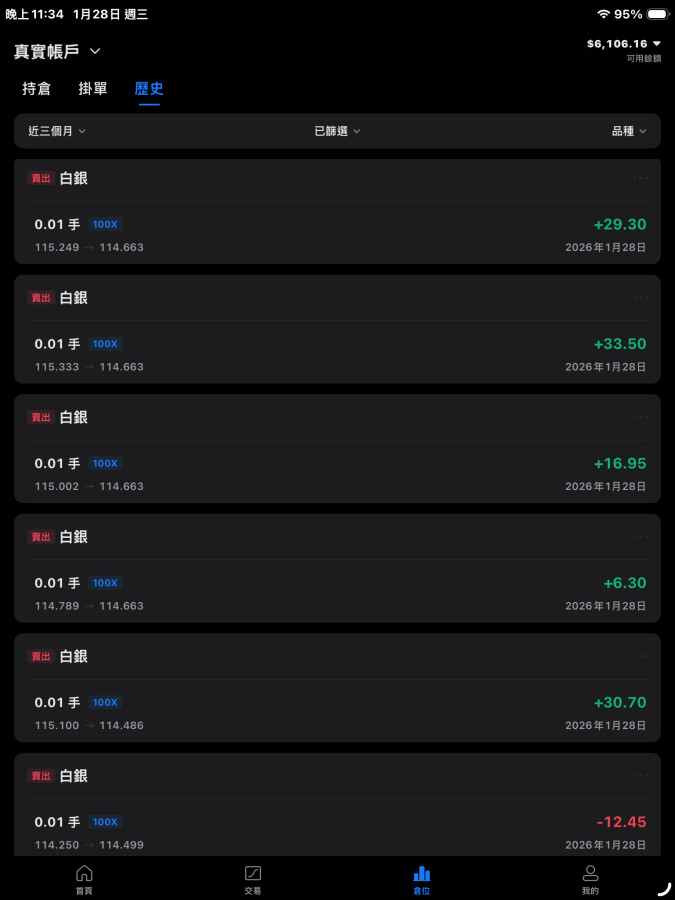Open the 已篩選 filter dropdown
The height and width of the screenshot is (900, 675).
[x=337, y=131]
